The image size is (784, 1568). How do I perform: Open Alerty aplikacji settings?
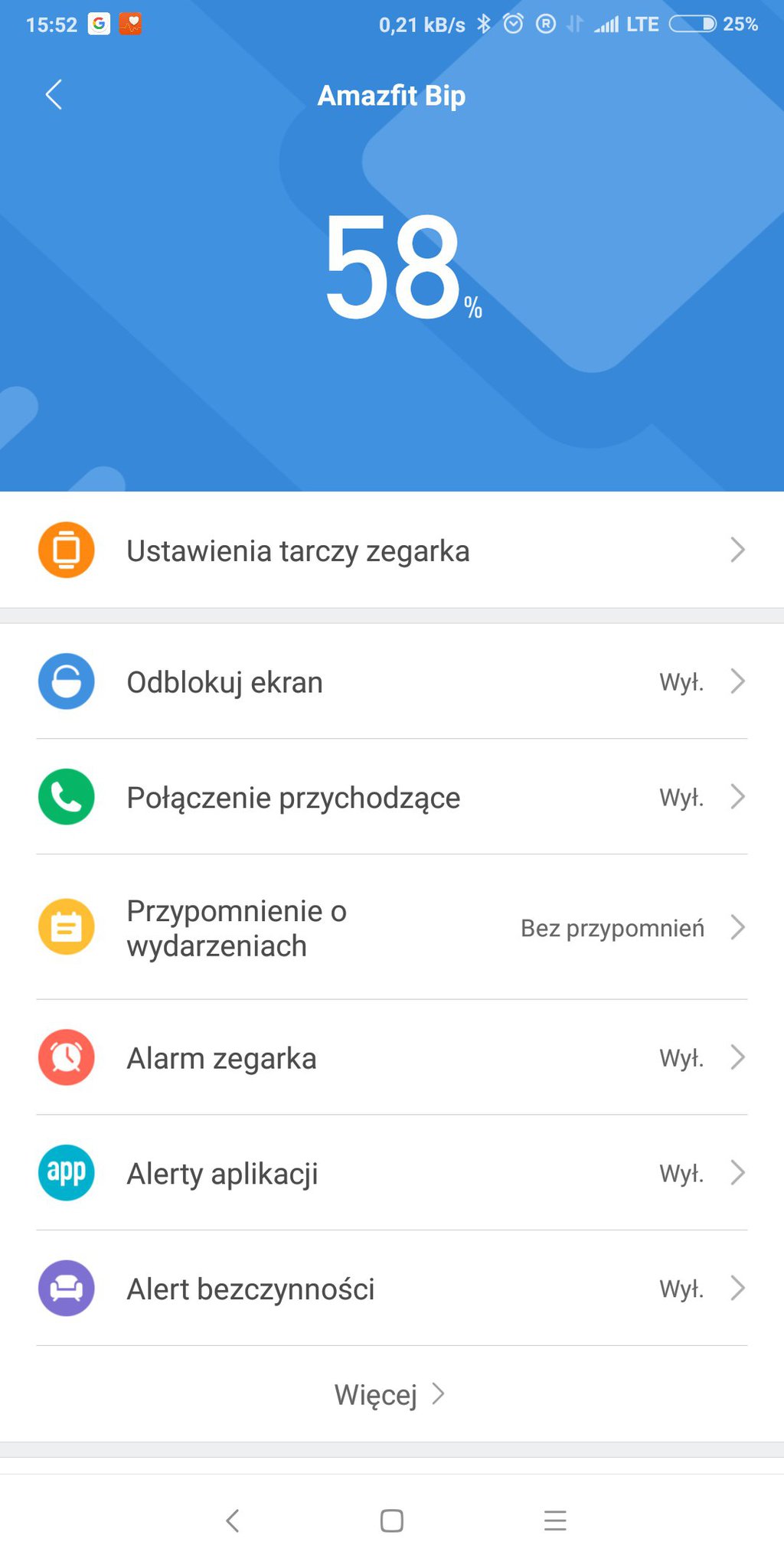coord(392,1173)
